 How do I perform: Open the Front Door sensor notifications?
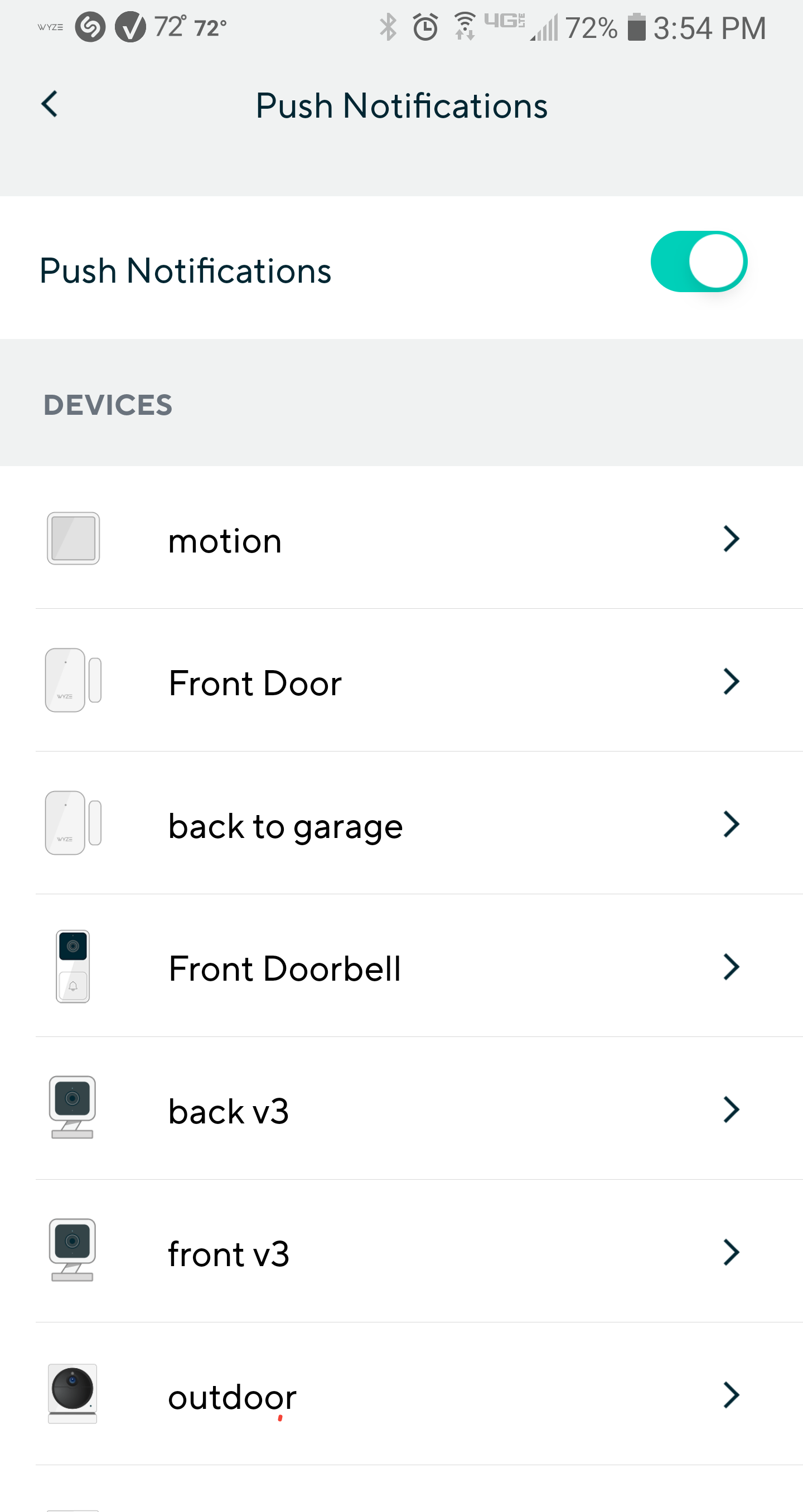tap(401, 681)
